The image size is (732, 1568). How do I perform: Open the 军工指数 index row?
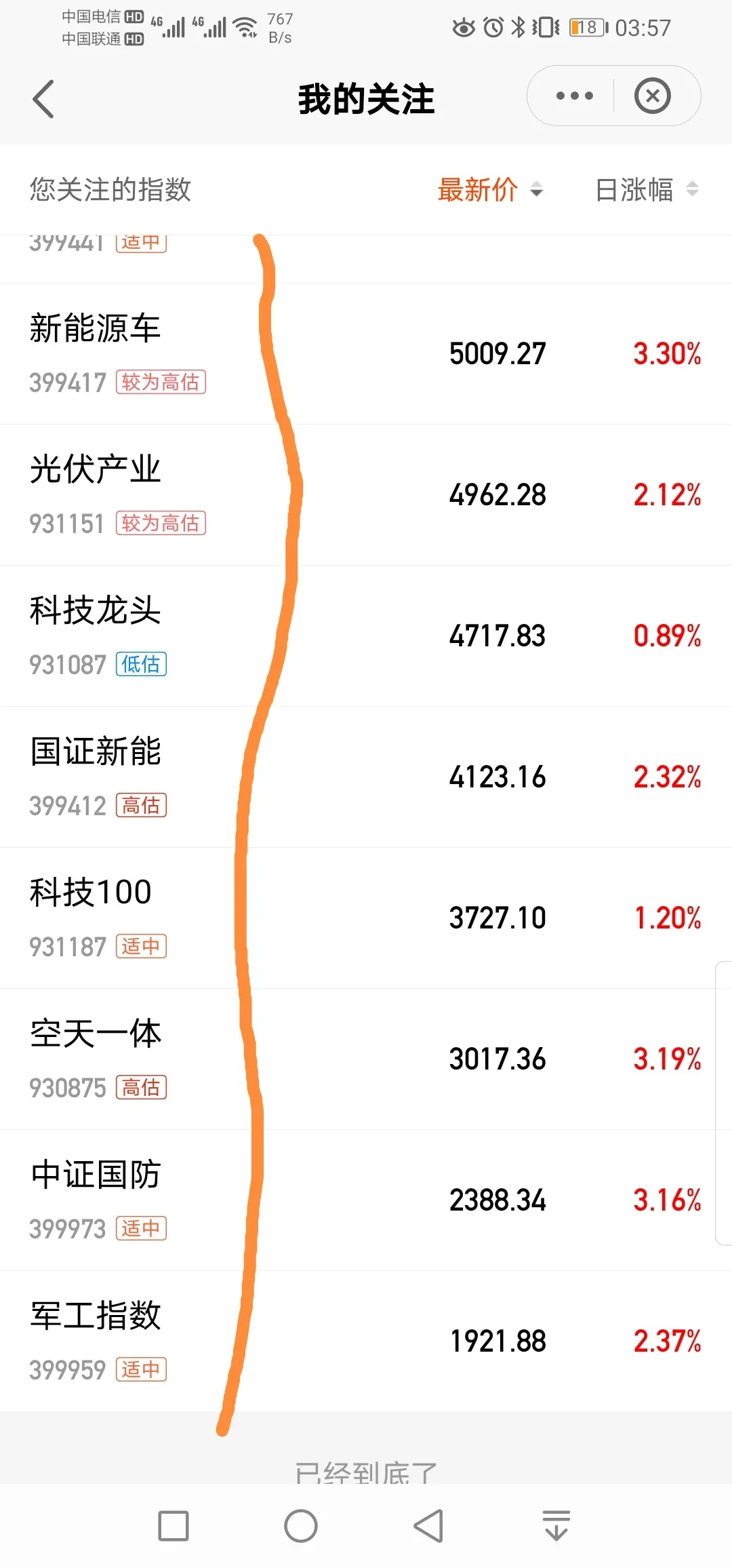point(366,1341)
